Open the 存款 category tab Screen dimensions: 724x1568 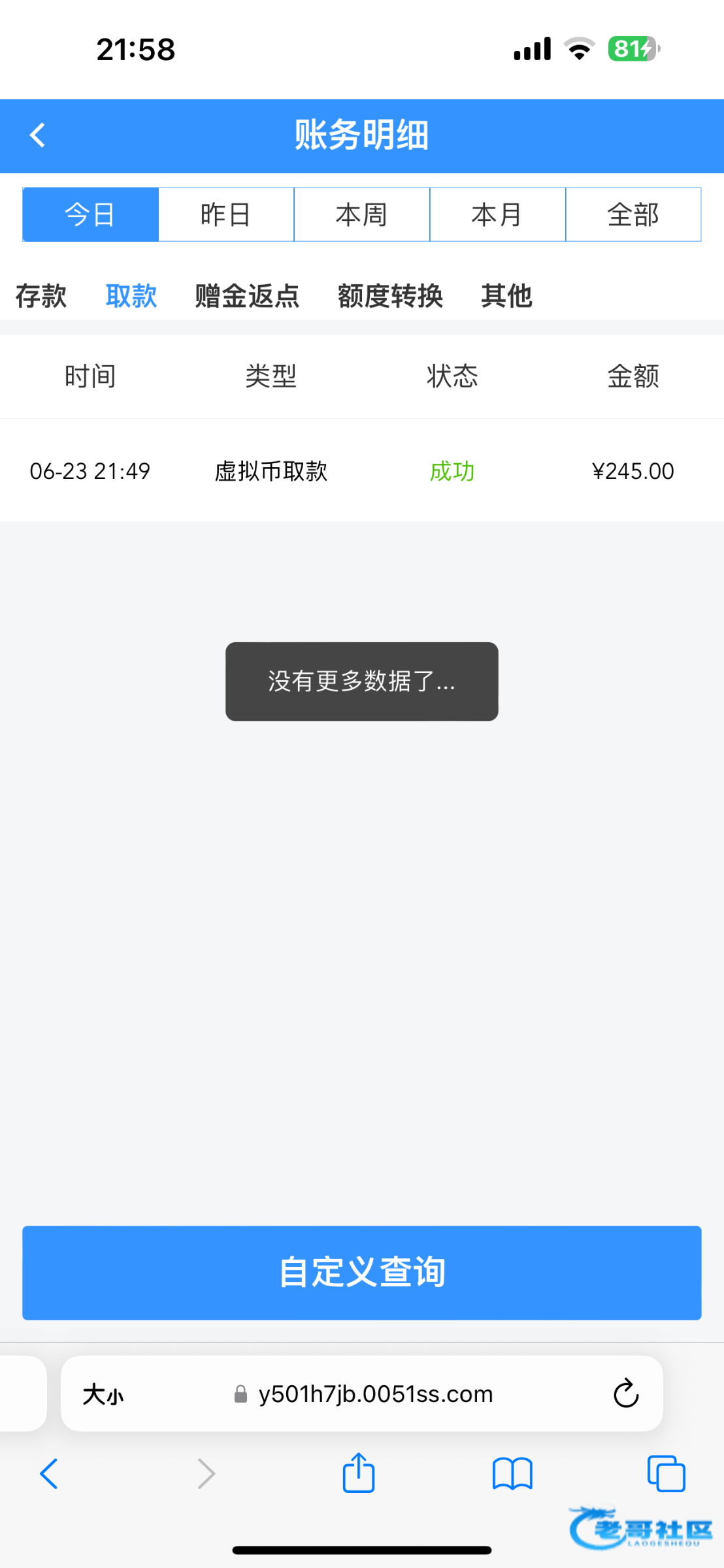click(x=41, y=296)
